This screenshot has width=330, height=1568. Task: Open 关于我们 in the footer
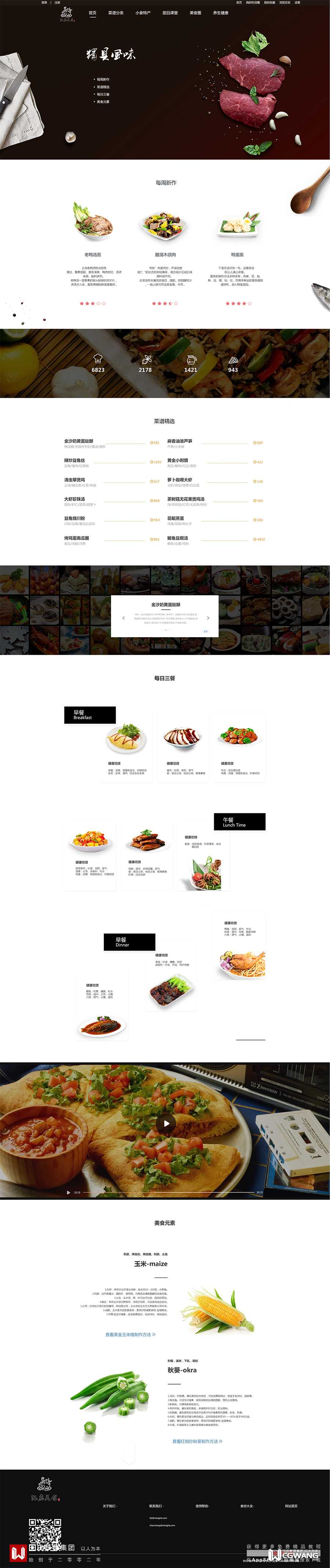pos(110,1506)
